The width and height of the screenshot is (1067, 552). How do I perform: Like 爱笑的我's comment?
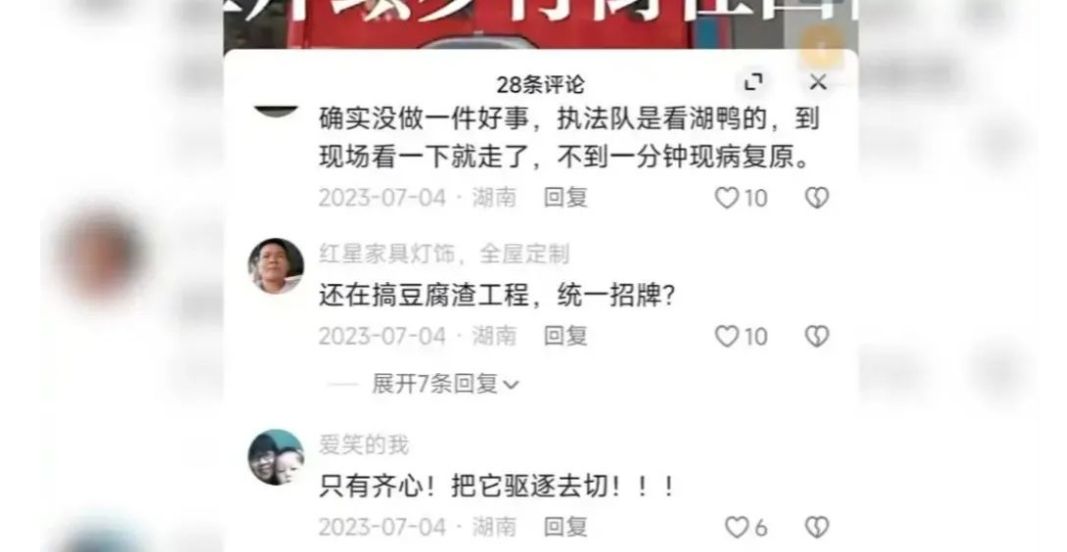click(737, 527)
